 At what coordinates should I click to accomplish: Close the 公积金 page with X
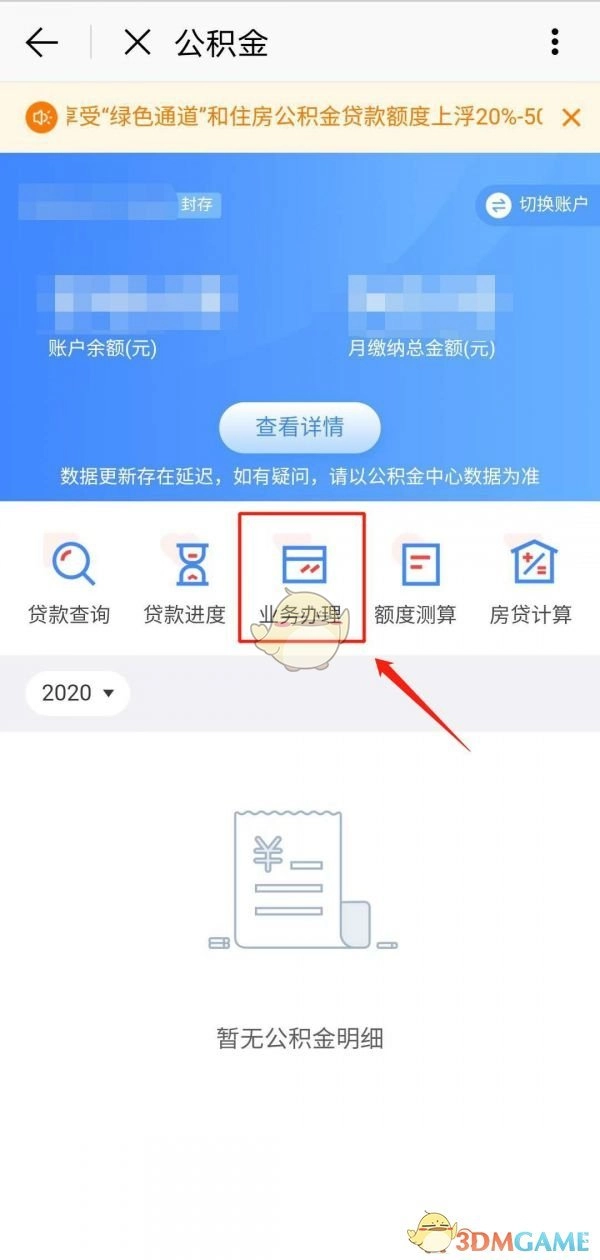pyautogui.click(x=137, y=42)
